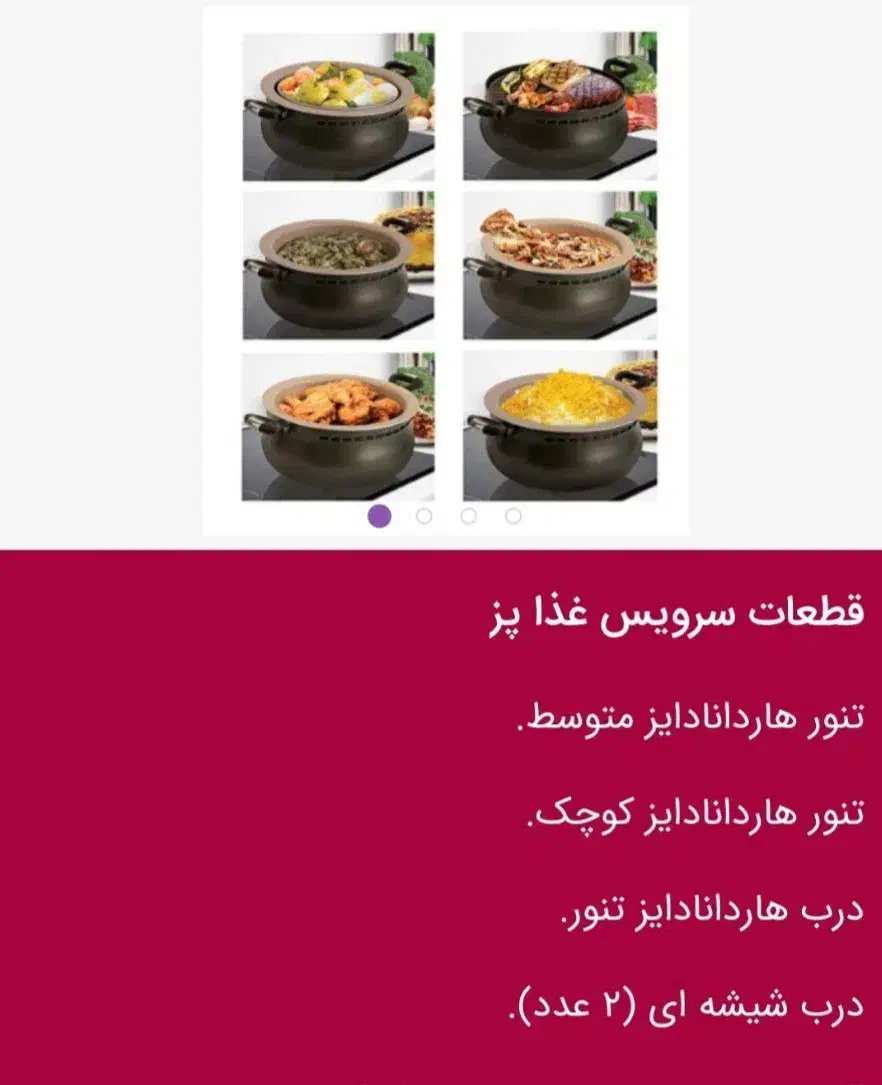882x1085 pixels.
Task: Click the fried chicken pot thumbnail
Action: click(x=340, y=425)
